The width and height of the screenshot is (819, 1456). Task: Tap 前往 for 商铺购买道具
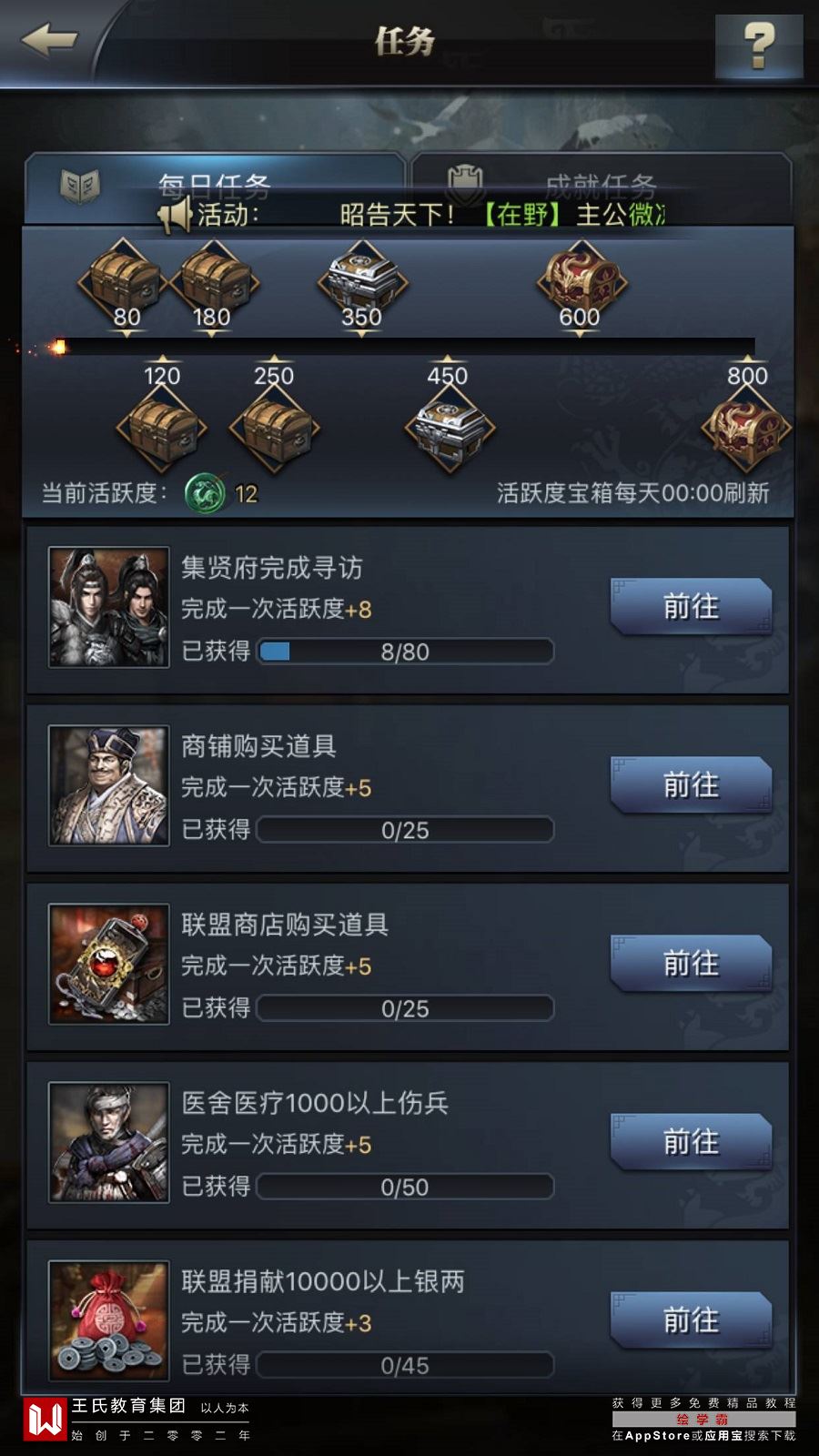pyautogui.click(x=691, y=784)
